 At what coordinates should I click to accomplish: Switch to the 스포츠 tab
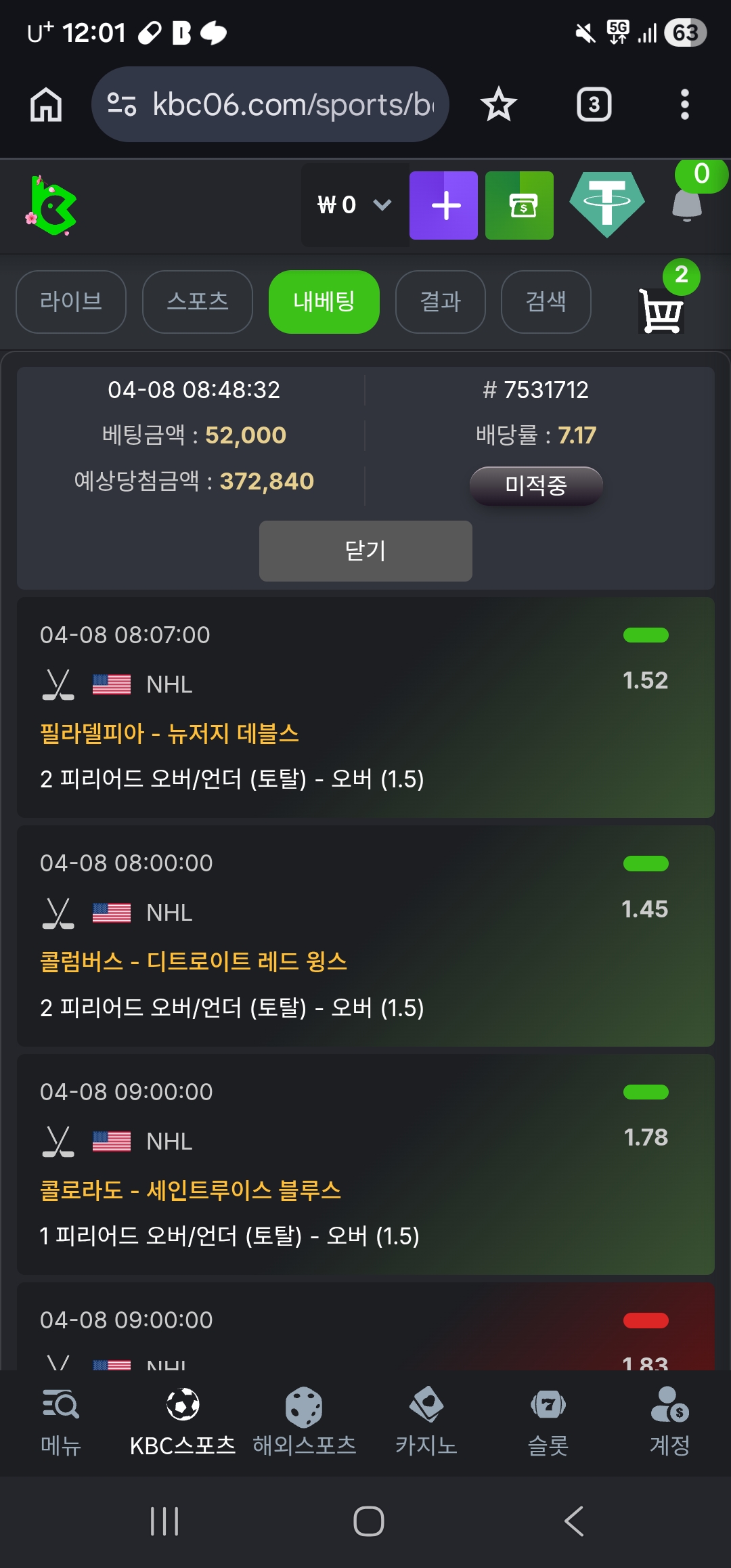click(x=198, y=302)
